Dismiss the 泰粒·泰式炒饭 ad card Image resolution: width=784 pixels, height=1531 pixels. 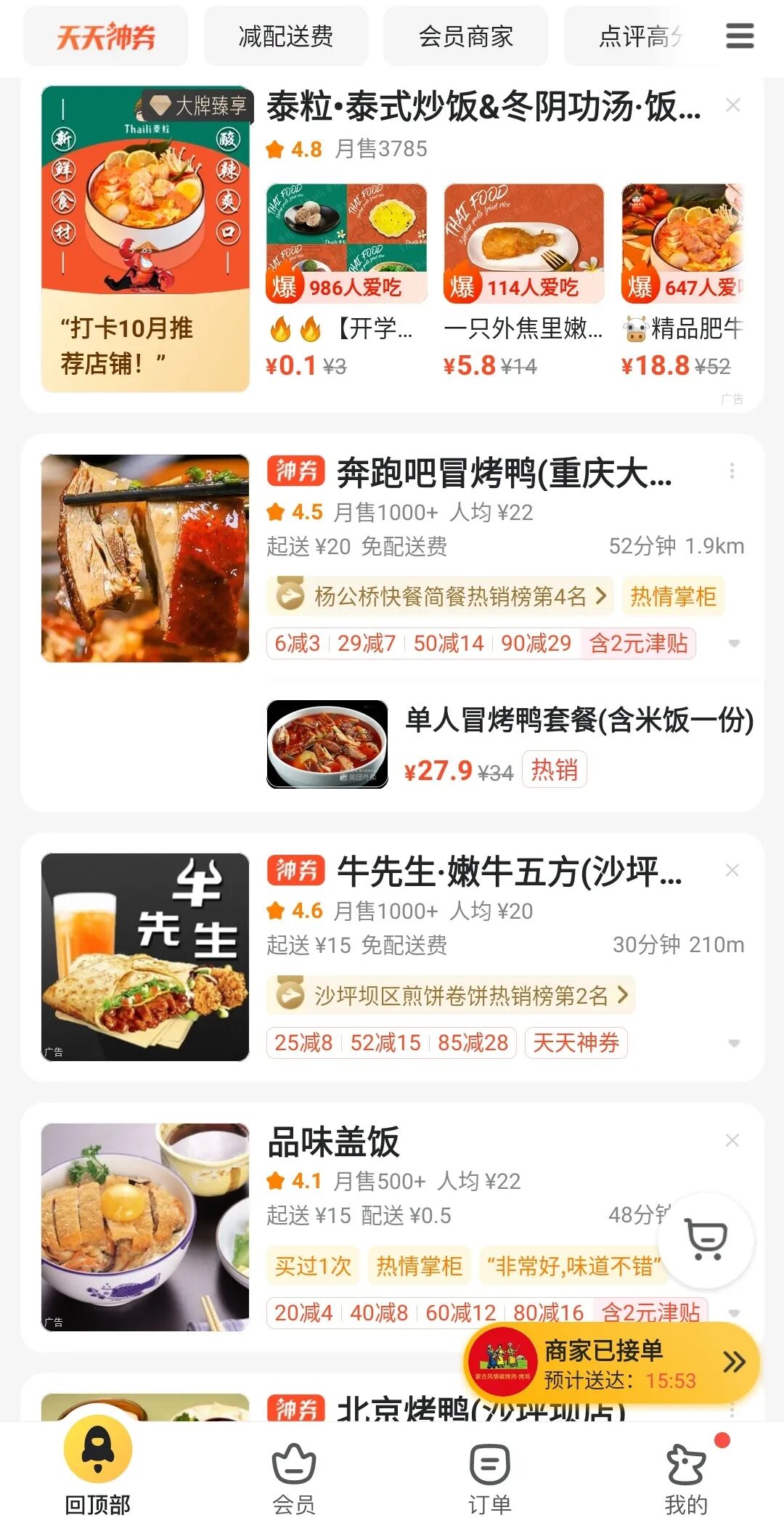pos(732,105)
